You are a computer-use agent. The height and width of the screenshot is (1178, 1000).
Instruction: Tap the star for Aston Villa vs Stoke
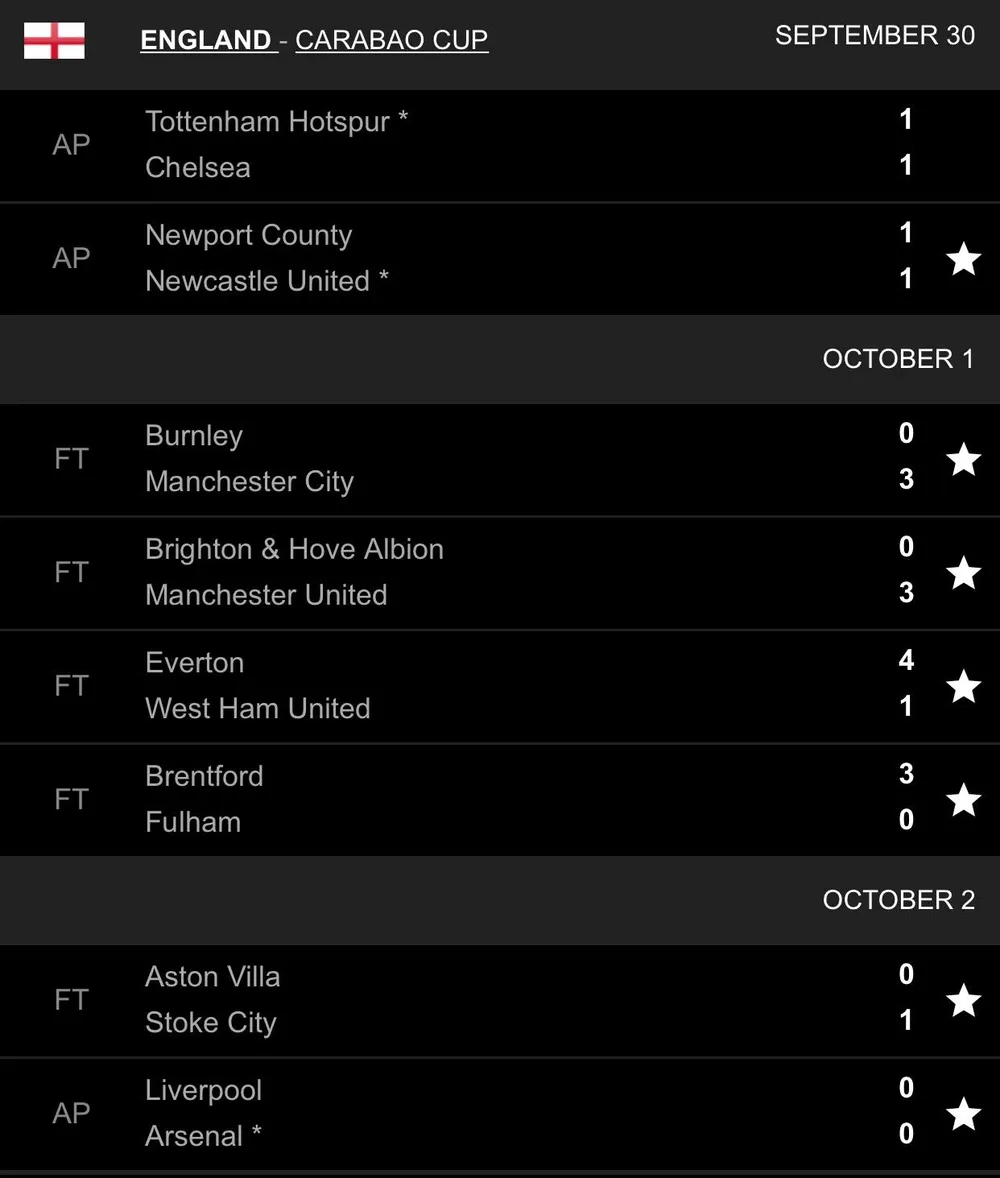963,1000
